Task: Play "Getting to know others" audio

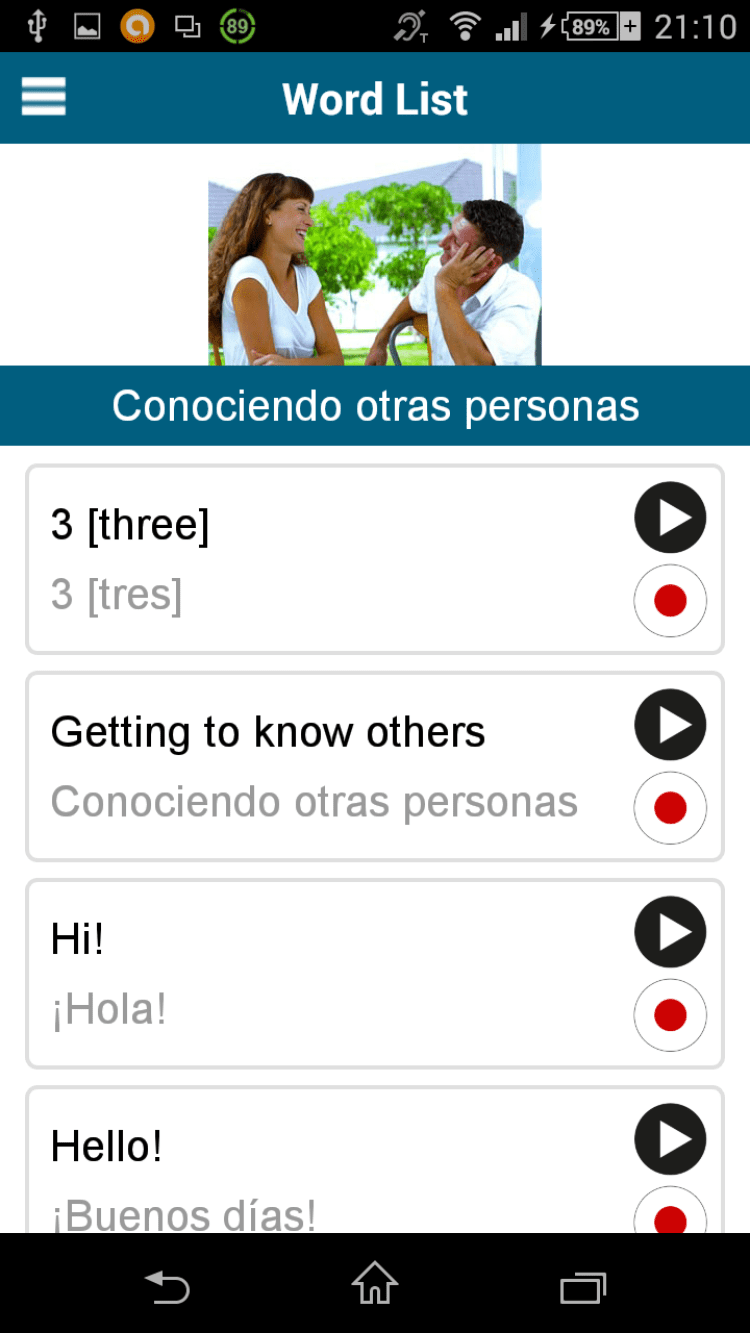Action: point(670,725)
